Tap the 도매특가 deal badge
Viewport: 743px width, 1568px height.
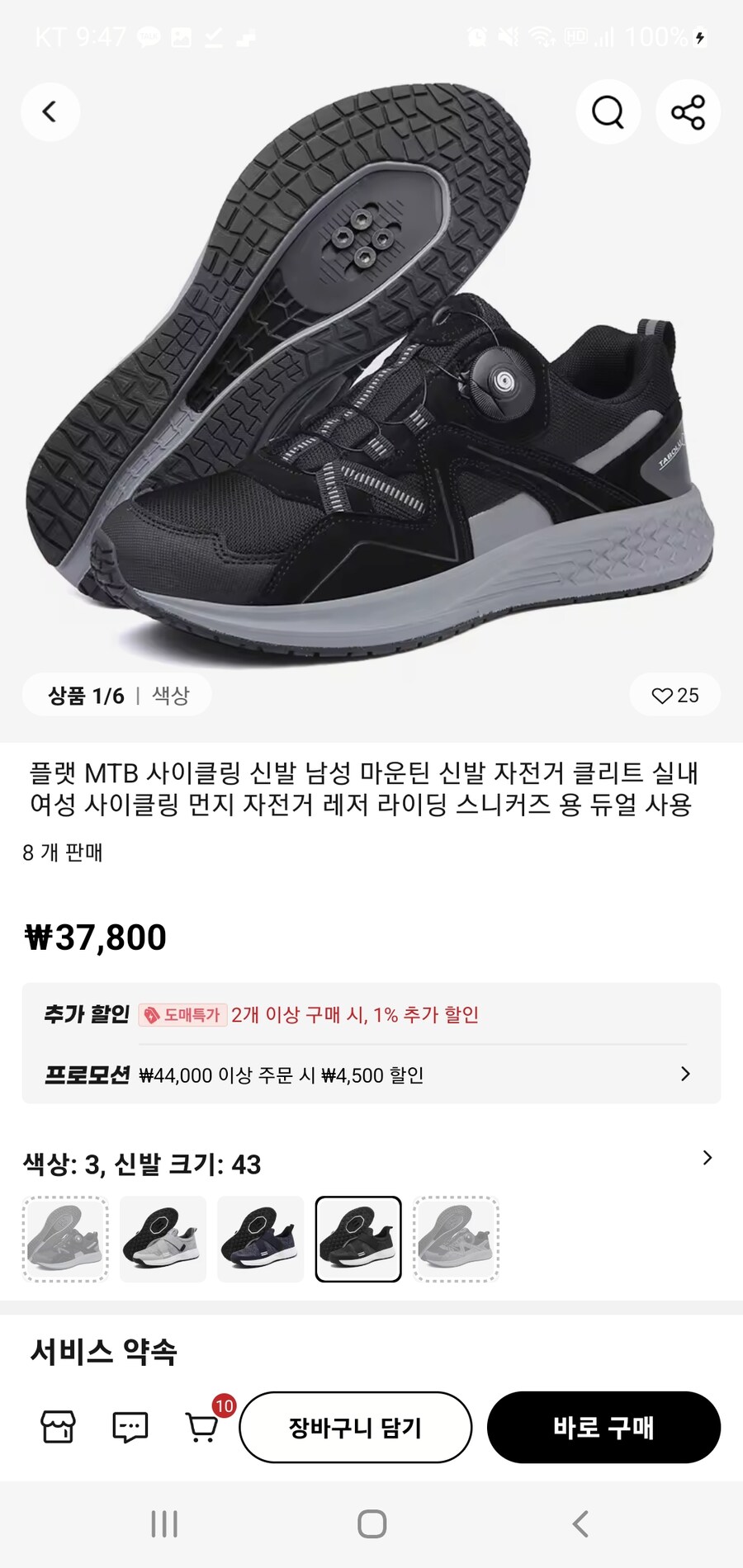pos(183,1015)
